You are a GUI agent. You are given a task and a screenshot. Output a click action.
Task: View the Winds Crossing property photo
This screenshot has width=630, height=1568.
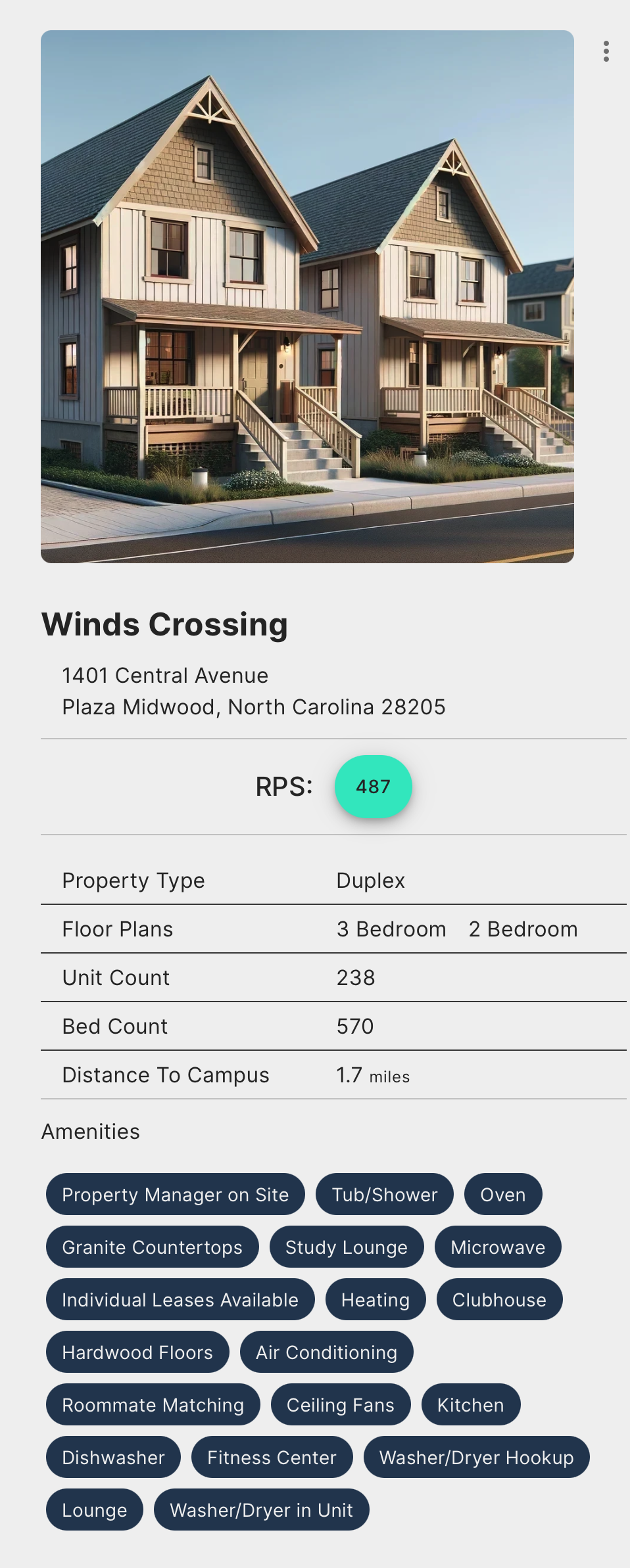[x=307, y=296]
